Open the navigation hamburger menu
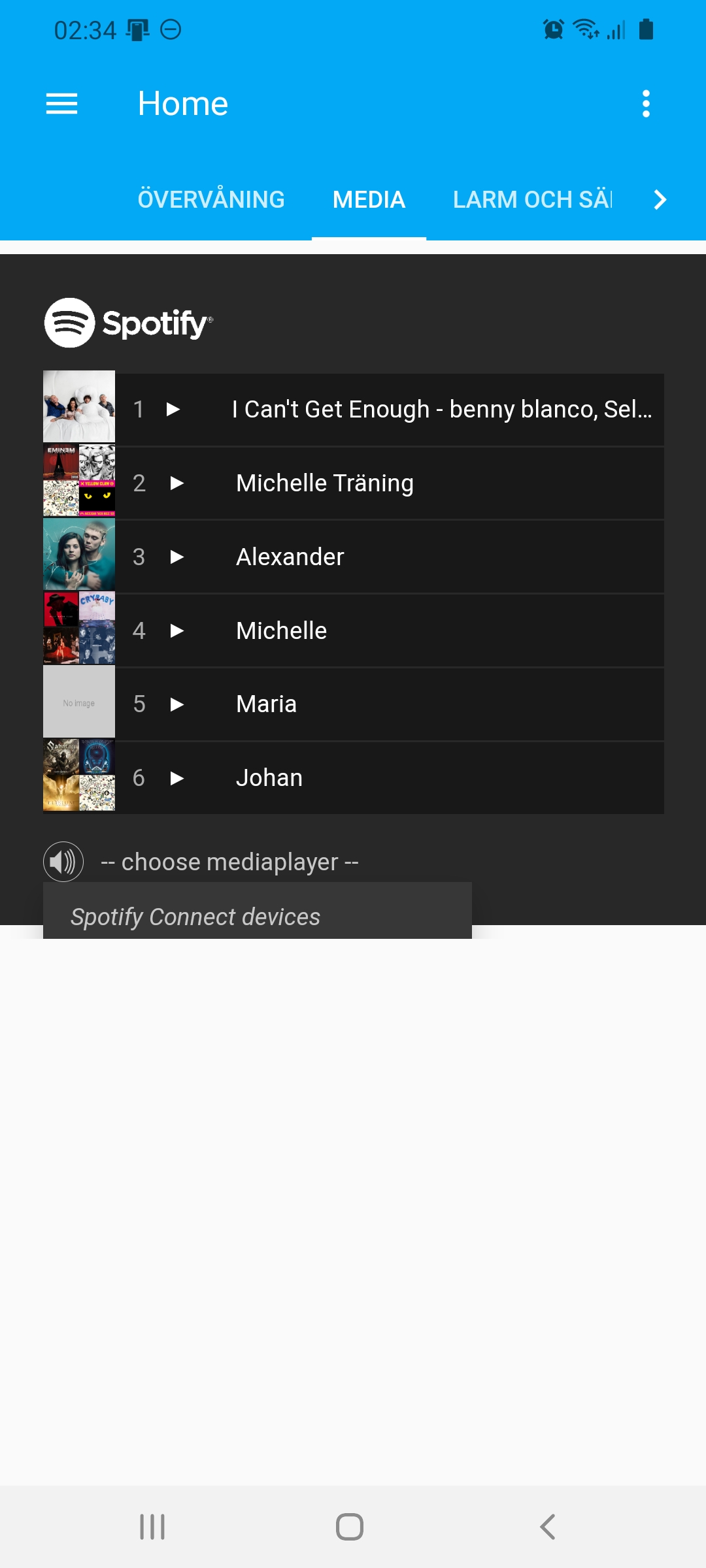This screenshot has height=1568, width=706. (x=62, y=103)
